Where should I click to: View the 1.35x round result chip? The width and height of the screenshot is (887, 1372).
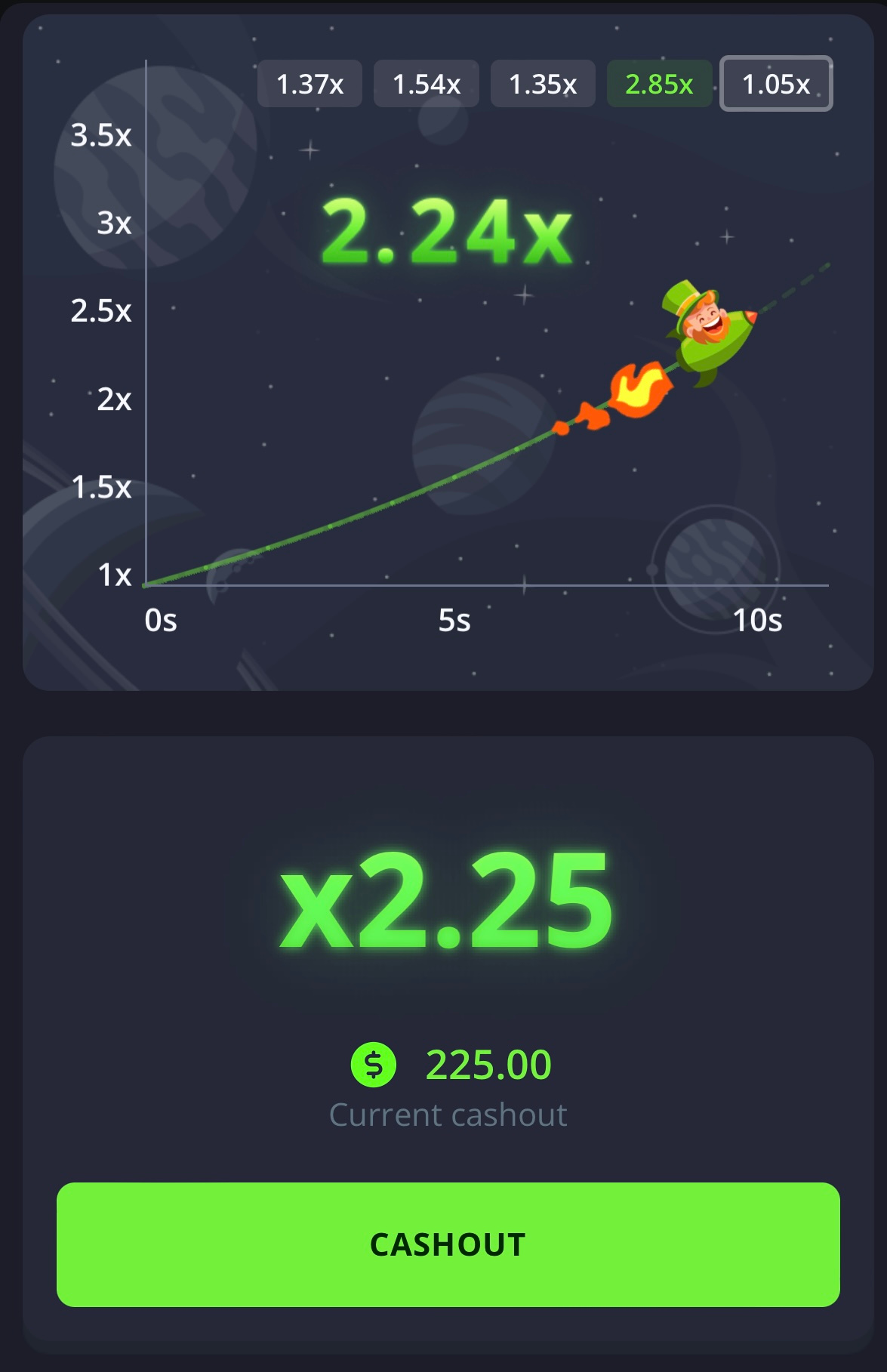(x=542, y=84)
